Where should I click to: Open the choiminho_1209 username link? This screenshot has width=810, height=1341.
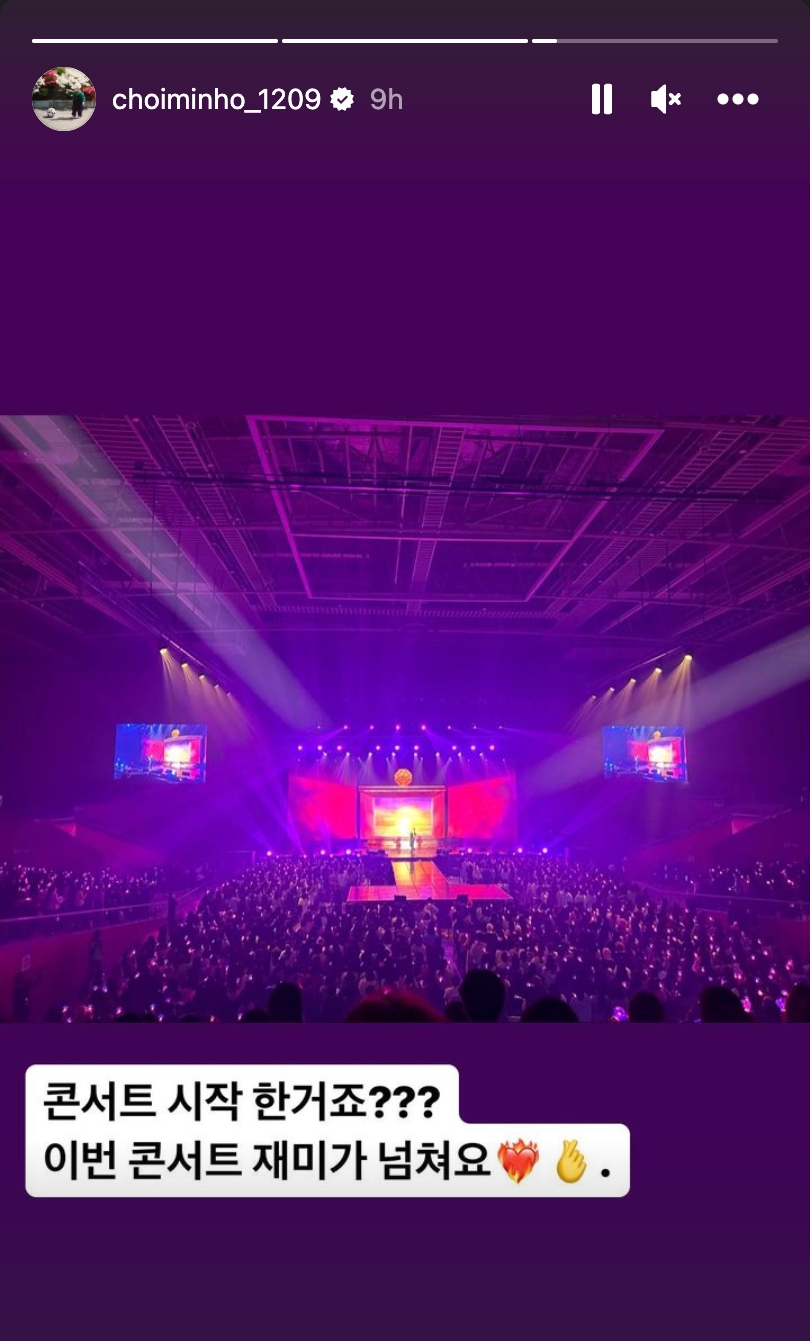tap(216, 99)
